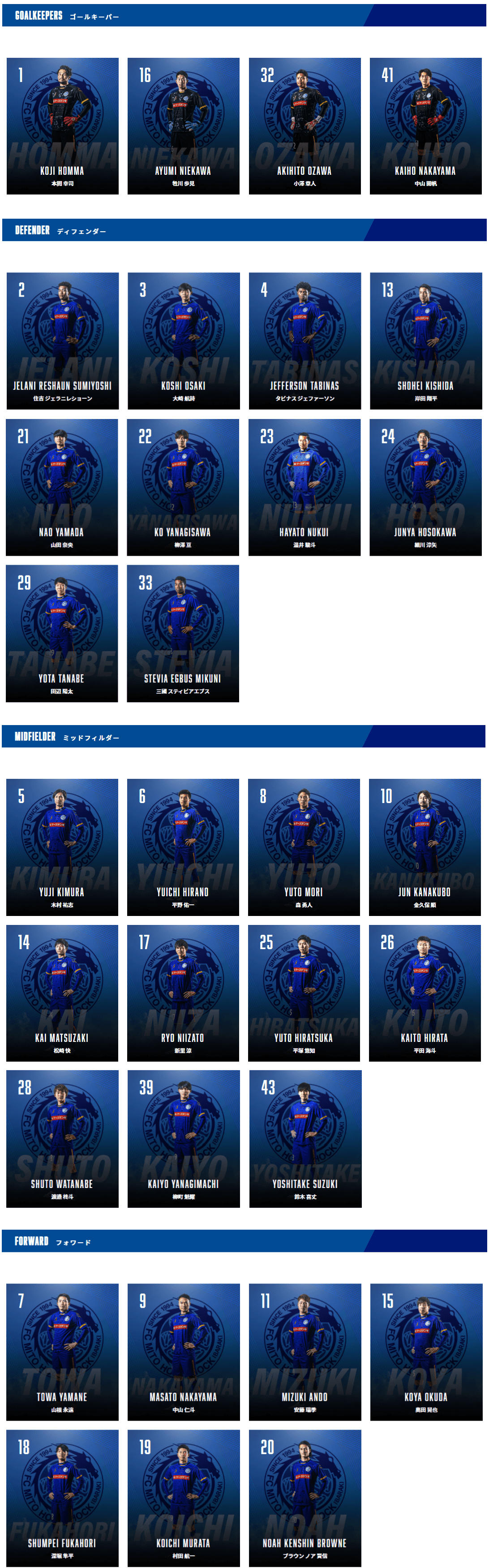Open Nao Yamada's profile

(x=62, y=487)
